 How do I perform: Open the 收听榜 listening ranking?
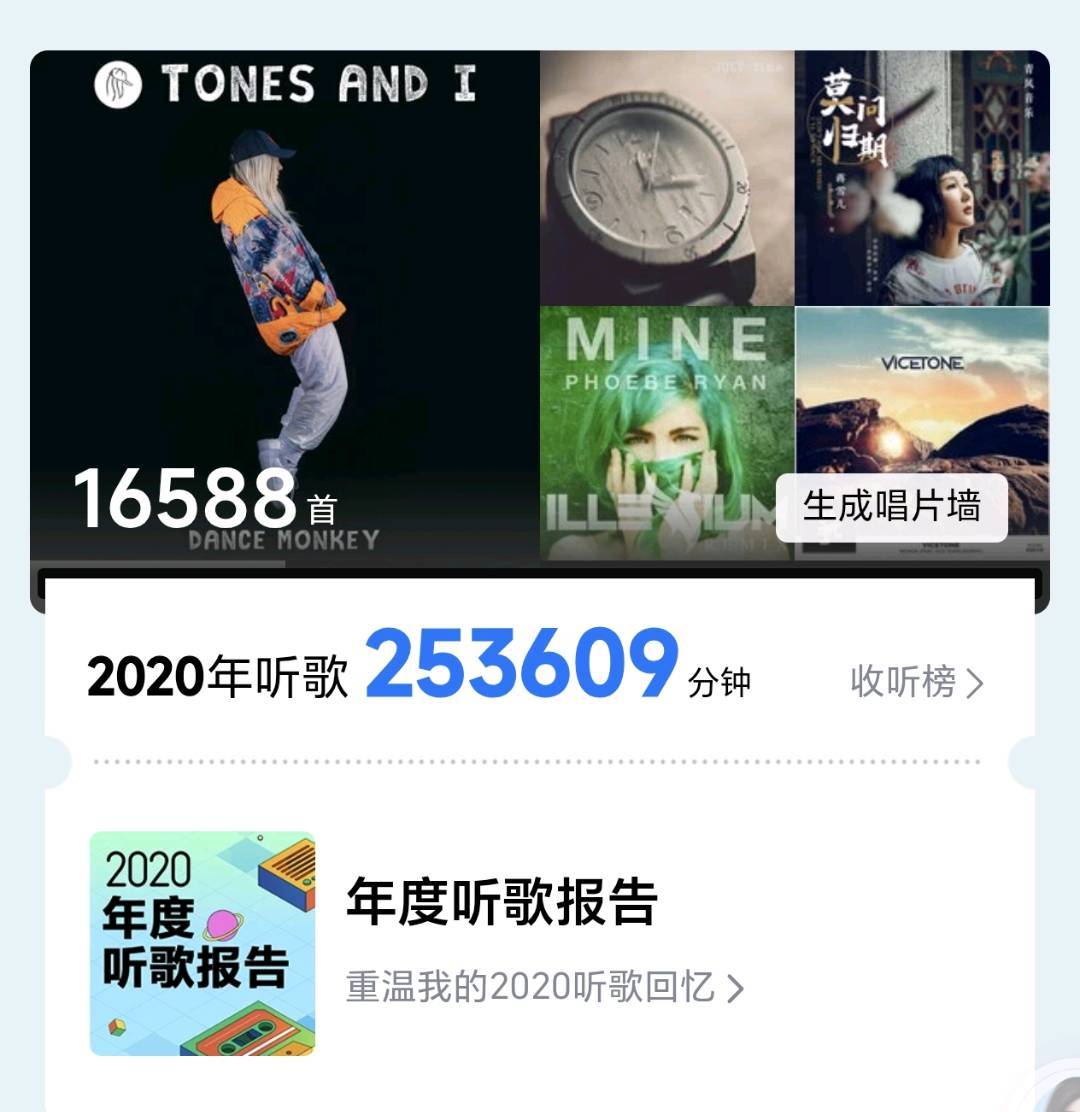point(916,682)
